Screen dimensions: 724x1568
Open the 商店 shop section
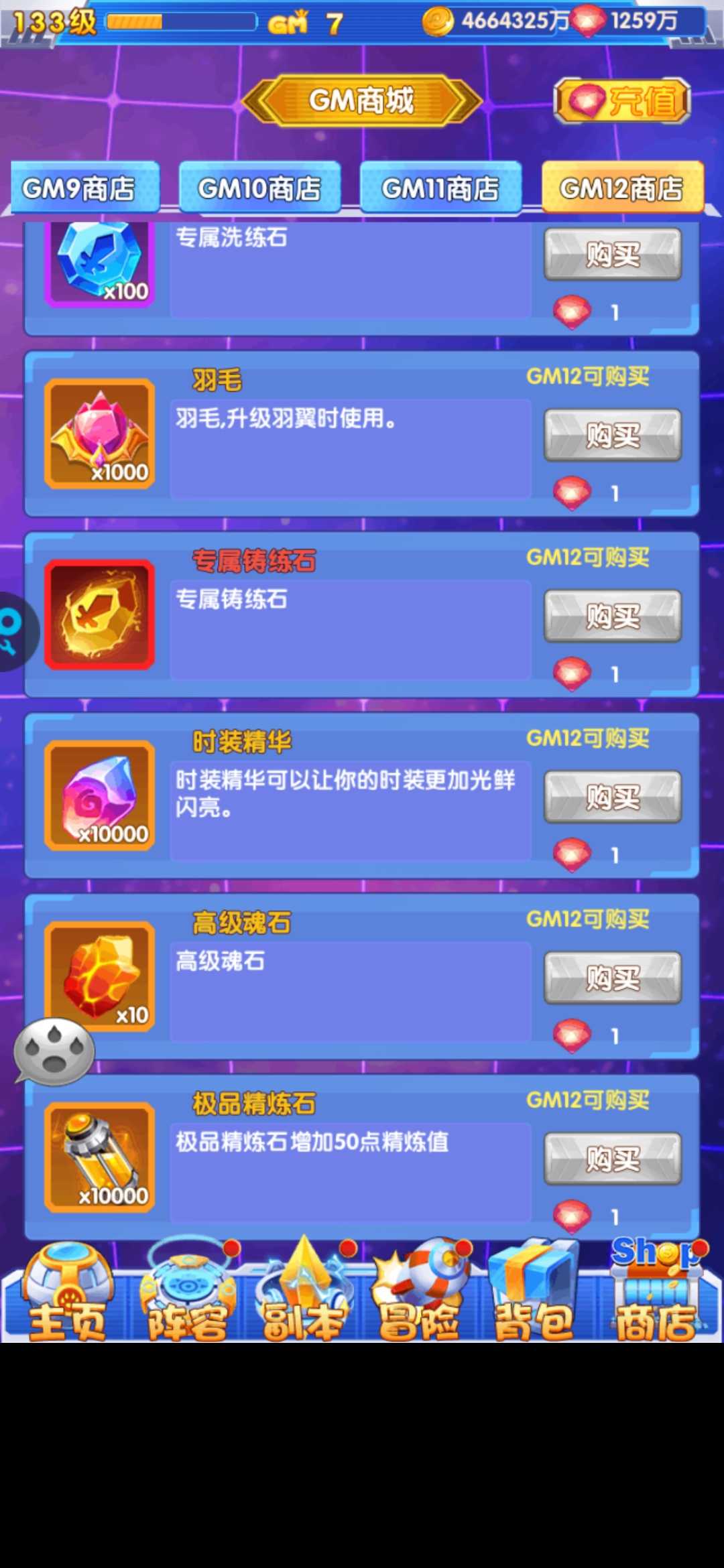tap(655, 1293)
